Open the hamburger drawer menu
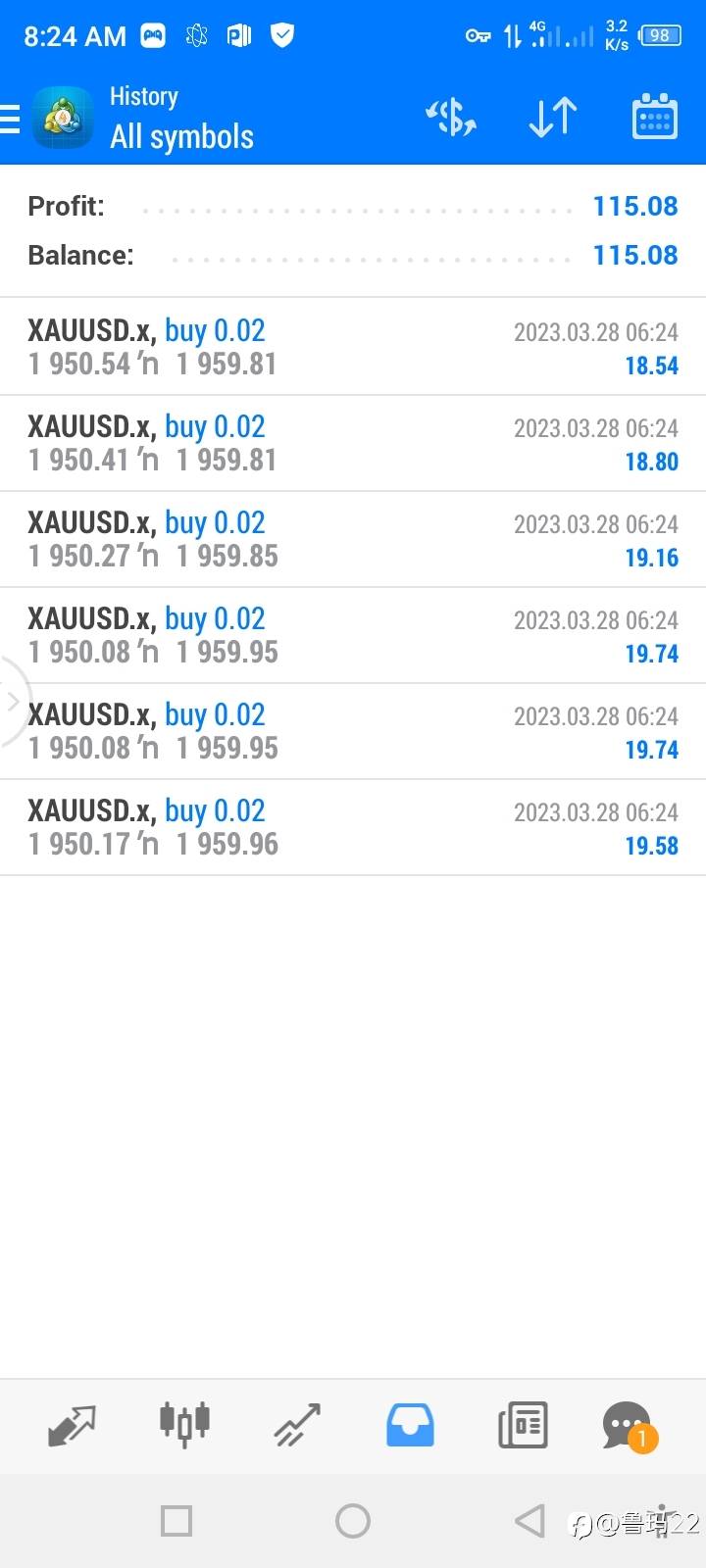The image size is (706, 1568). coord(10,119)
